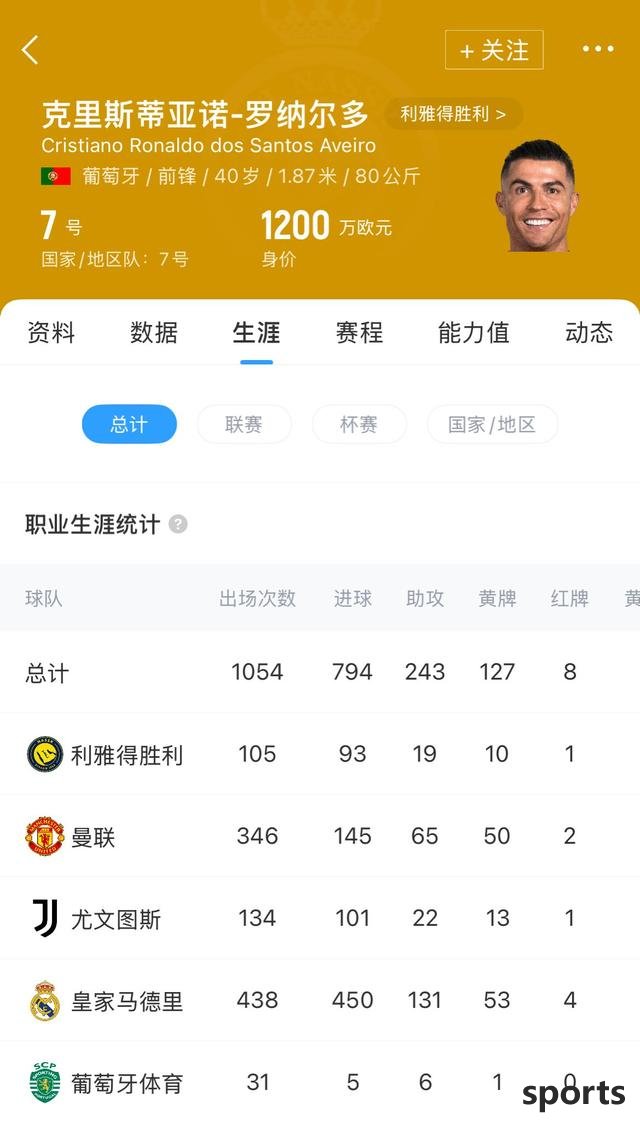Filter career stats by 联赛

coord(244,424)
